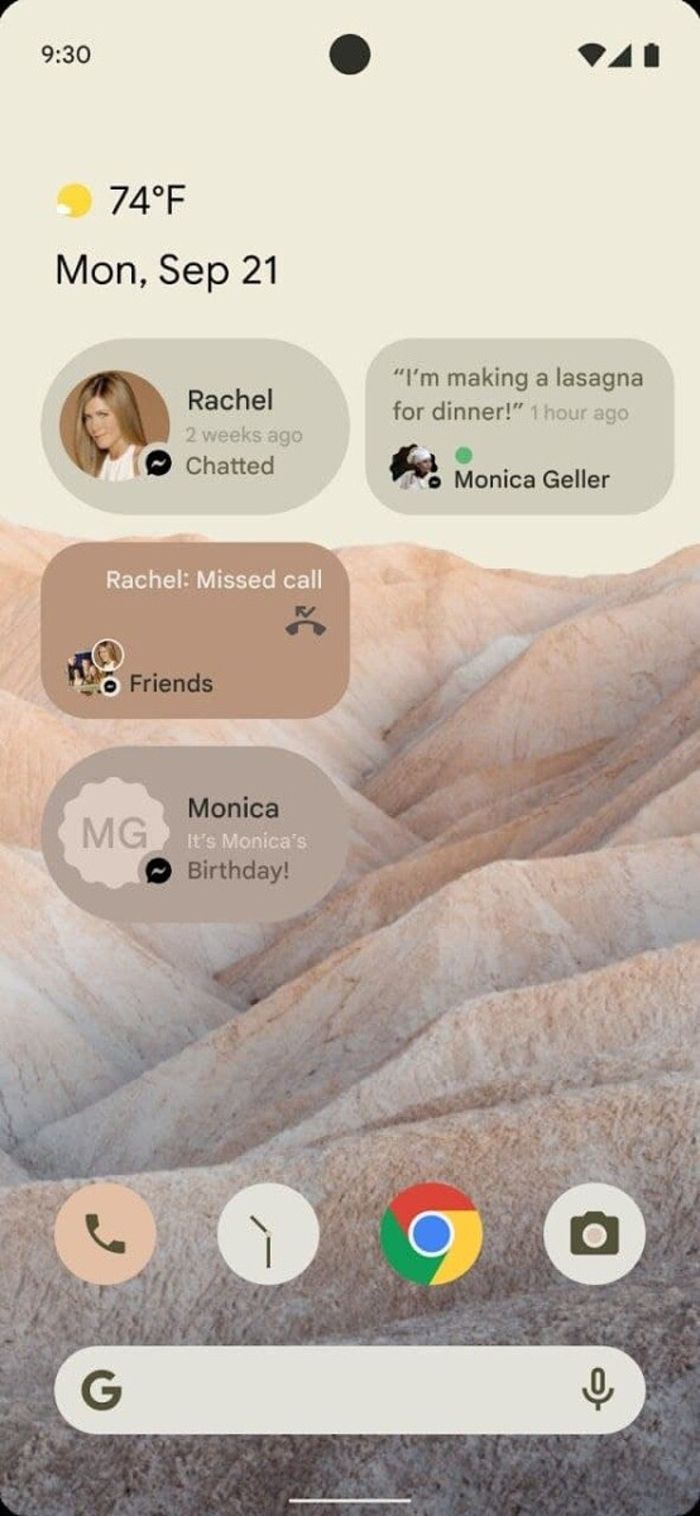
Task: Open the Mon, Sep 21 date widget
Action: [167, 270]
